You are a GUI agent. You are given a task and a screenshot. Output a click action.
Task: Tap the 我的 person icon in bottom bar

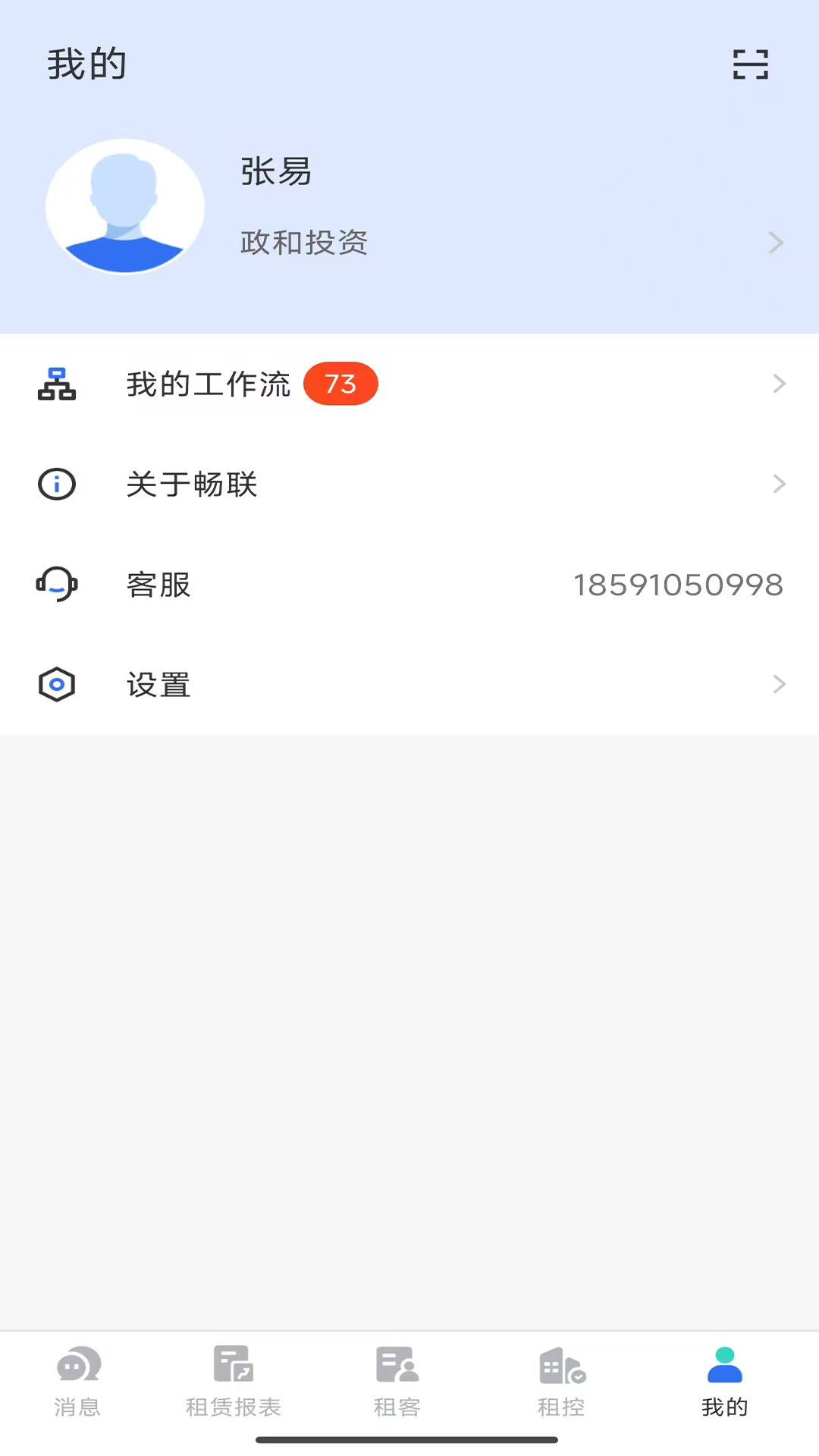coord(724,1365)
